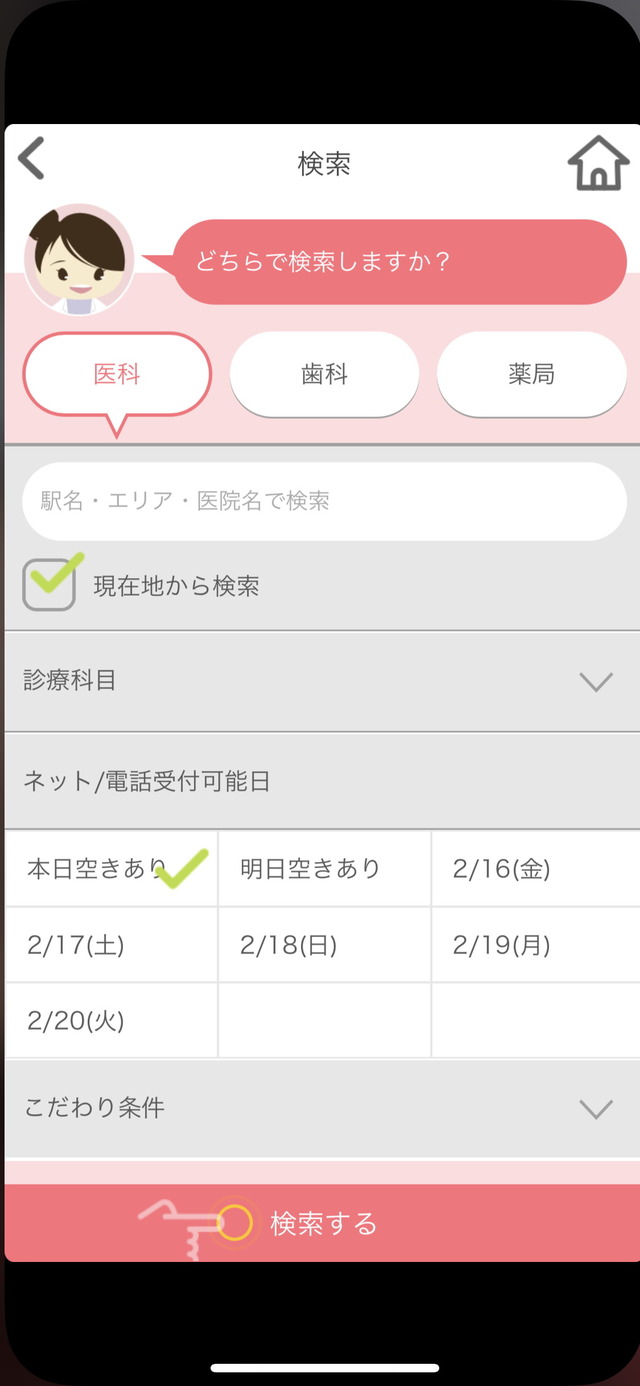This screenshot has height=1386, width=640.
Task: Tap the 駅名・エリア・医院名で検索 field
Action: [324, 501]
